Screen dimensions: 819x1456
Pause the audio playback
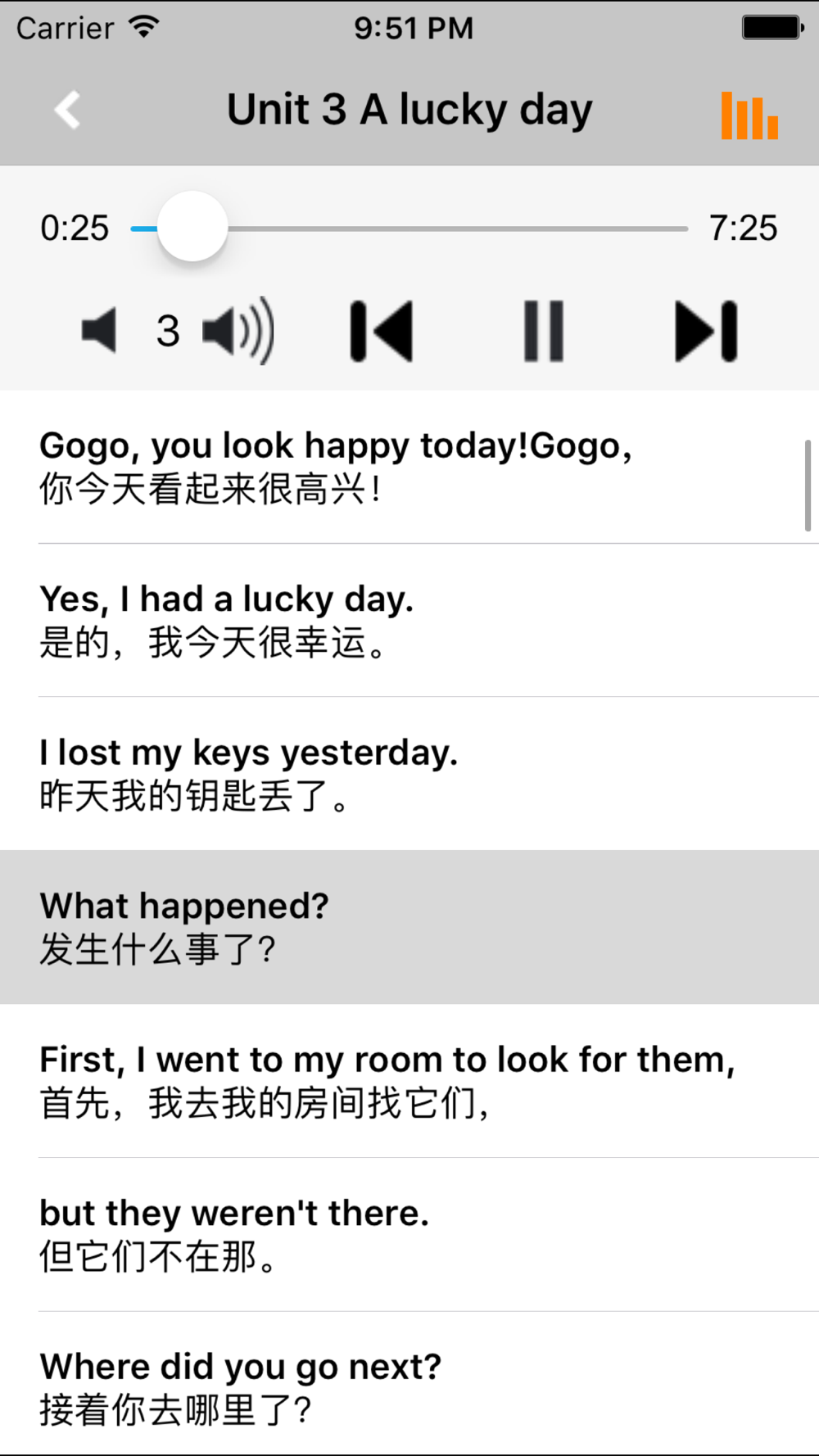tap(544, 331)
